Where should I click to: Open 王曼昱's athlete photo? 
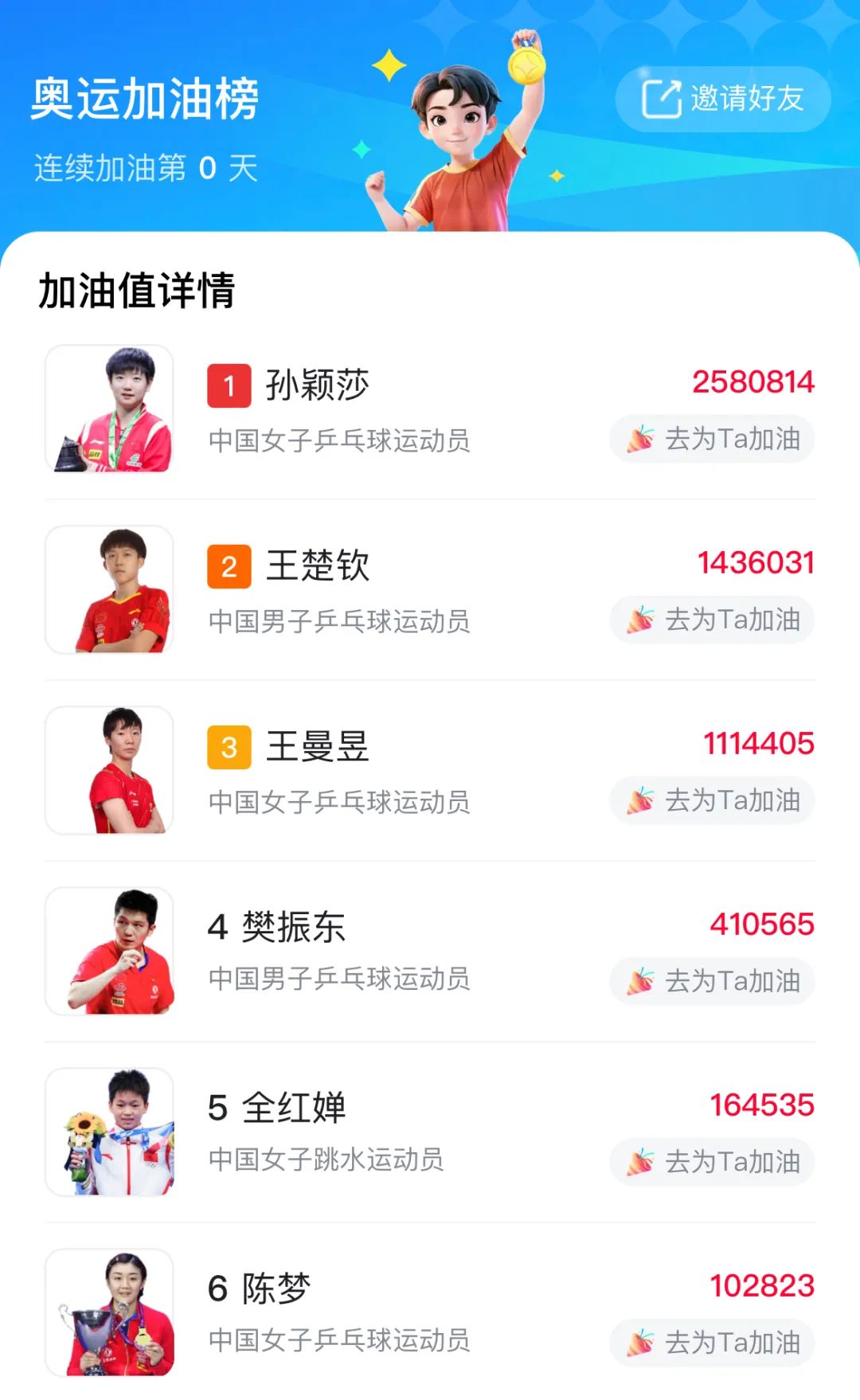pyautogui.click(x=110, y=771)
